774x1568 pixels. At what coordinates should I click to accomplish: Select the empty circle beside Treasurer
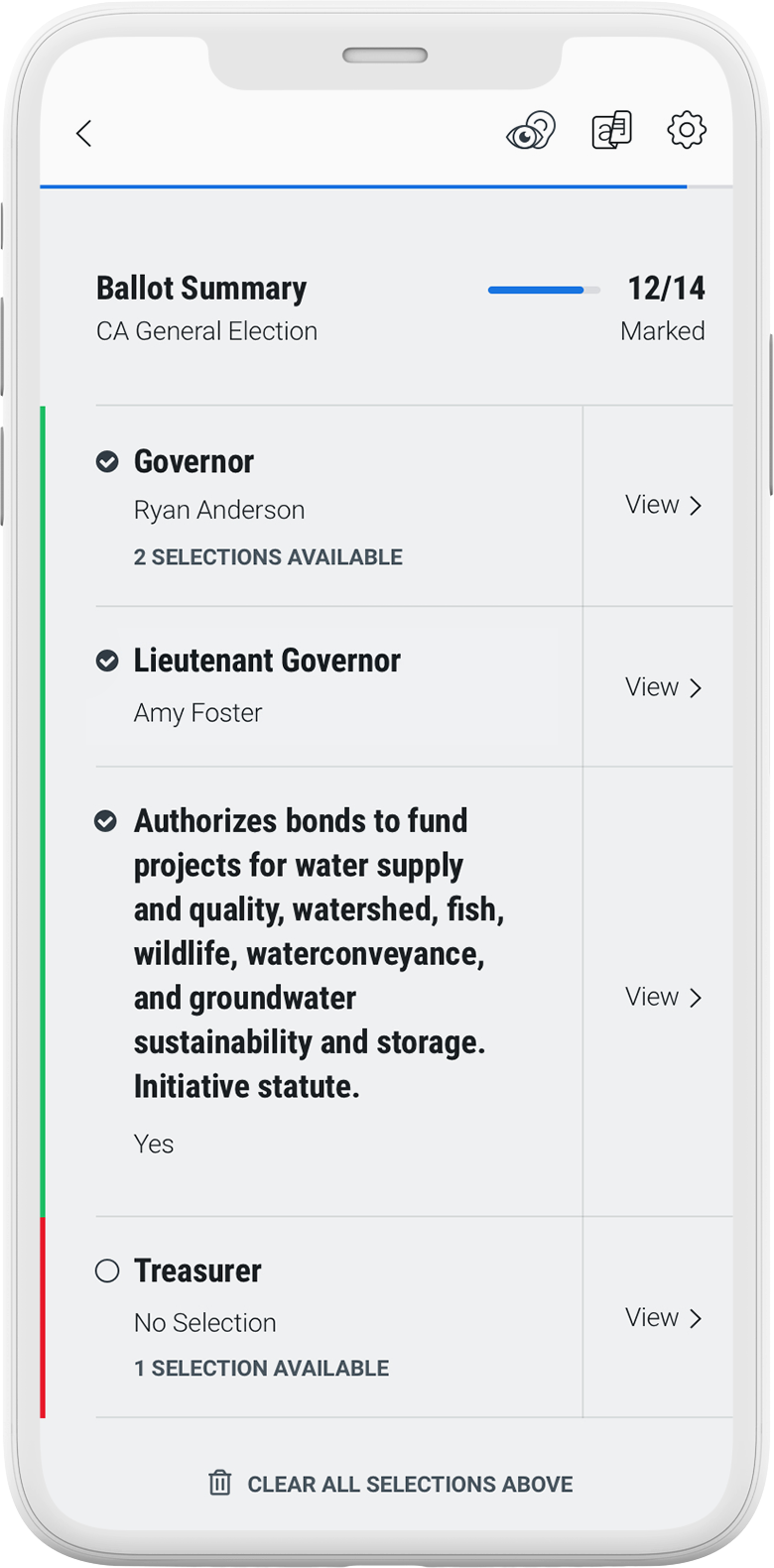(x=107, y=1269)
